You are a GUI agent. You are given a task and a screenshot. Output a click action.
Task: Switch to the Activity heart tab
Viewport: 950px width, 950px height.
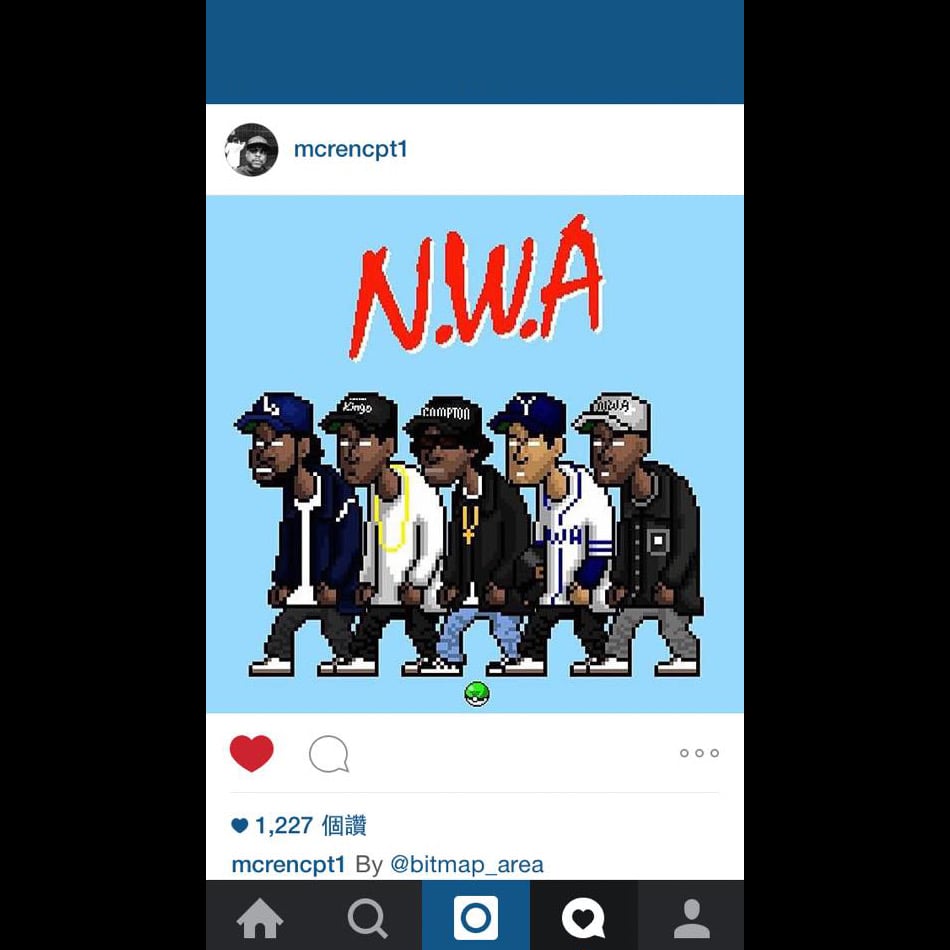[x=583, y=917]
